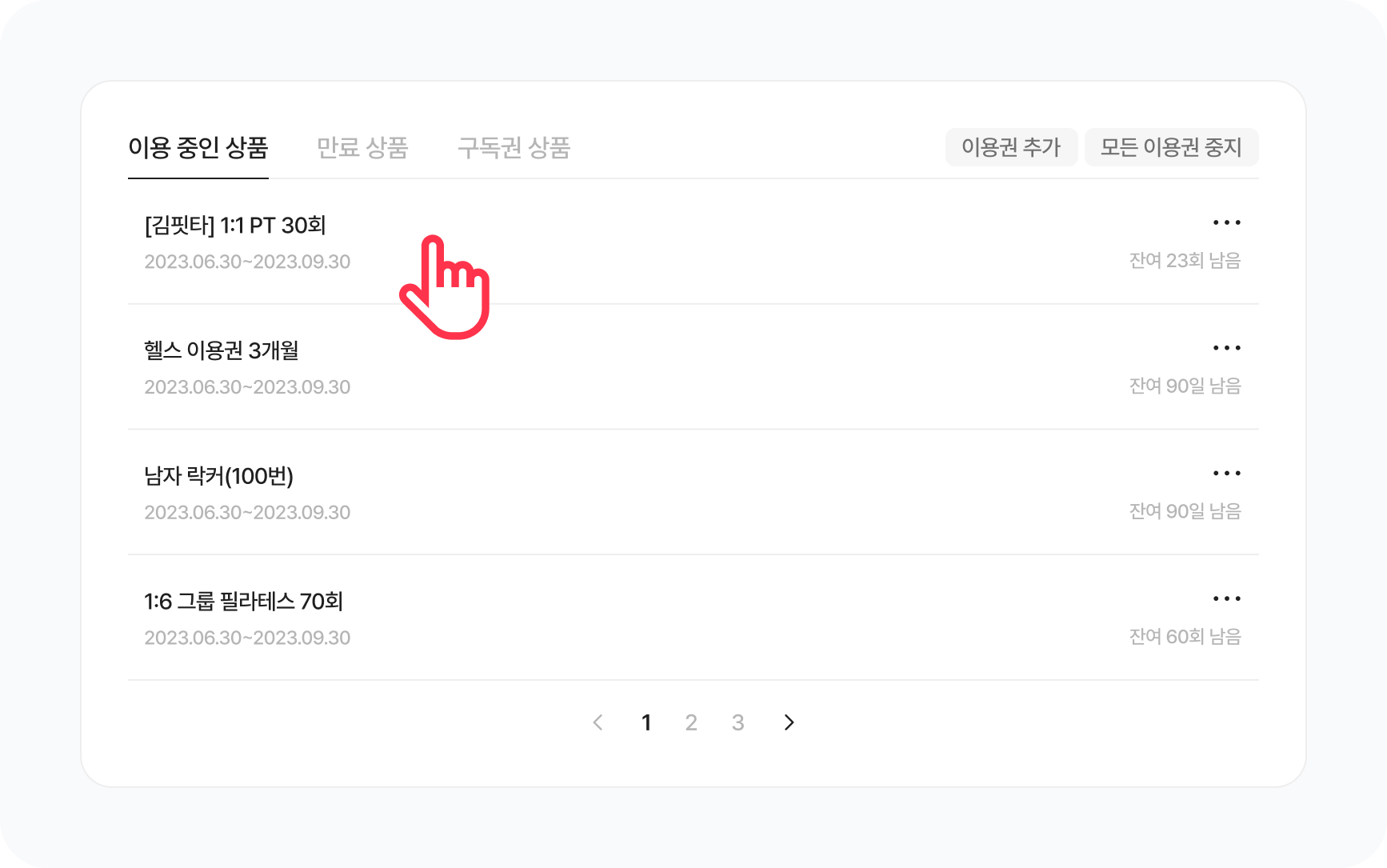Open more options for [김핏타] 1:1 PT 30회
This screenshot has height=868, width=1387.
1226,222
